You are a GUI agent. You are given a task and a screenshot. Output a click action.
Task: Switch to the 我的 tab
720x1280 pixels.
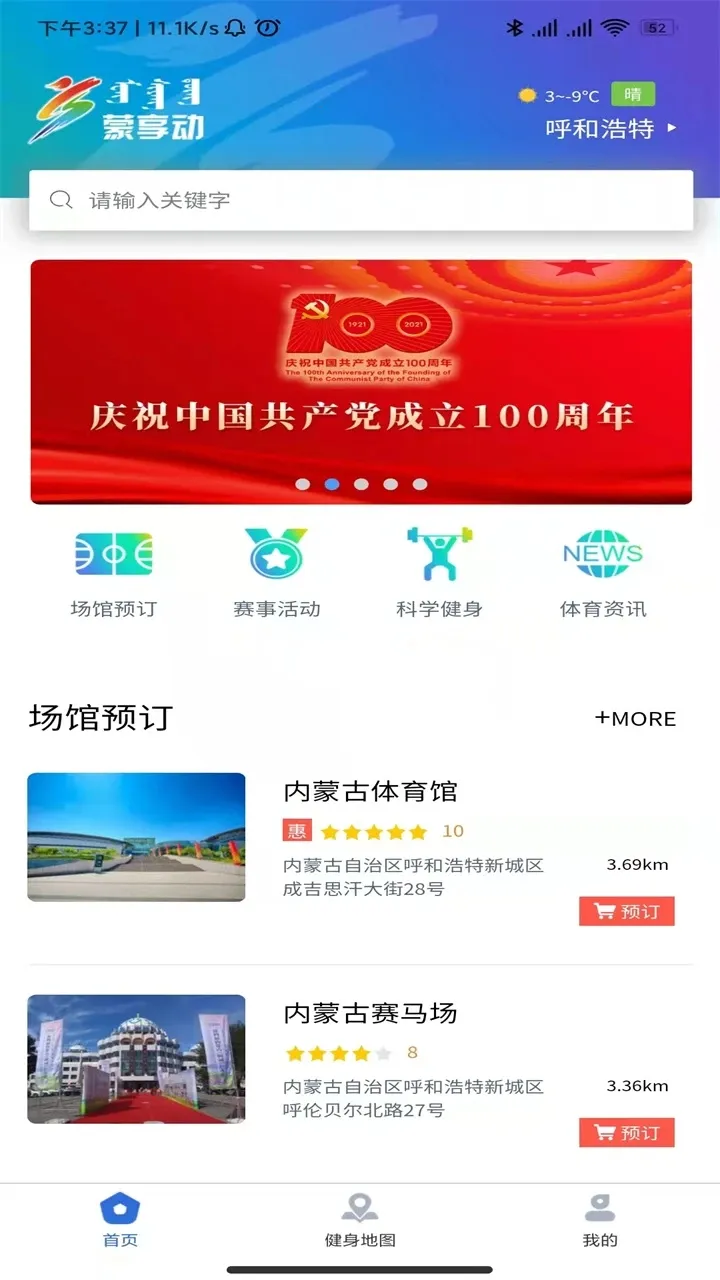pos(600,1220)
